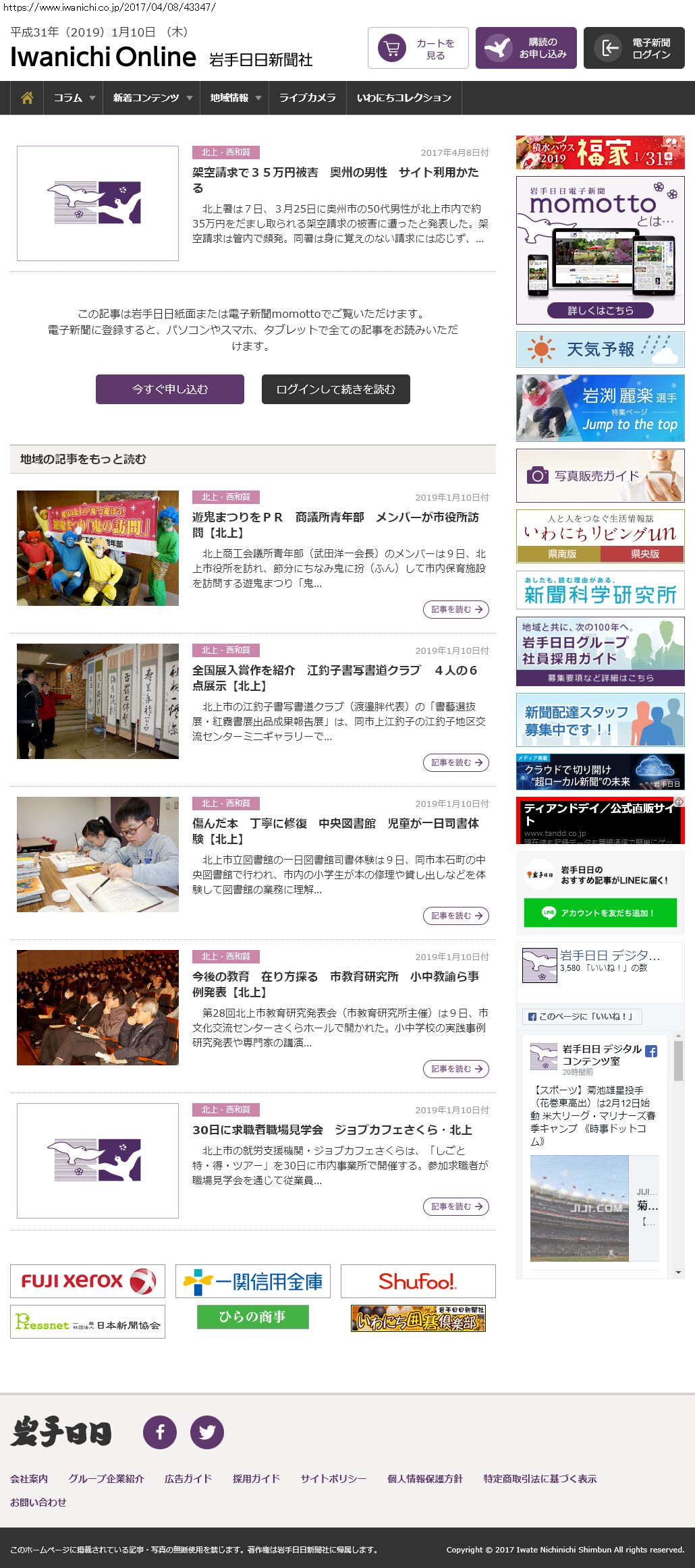
Task: Open the Facebook icon in the footer
Action: coord(160,1432)
